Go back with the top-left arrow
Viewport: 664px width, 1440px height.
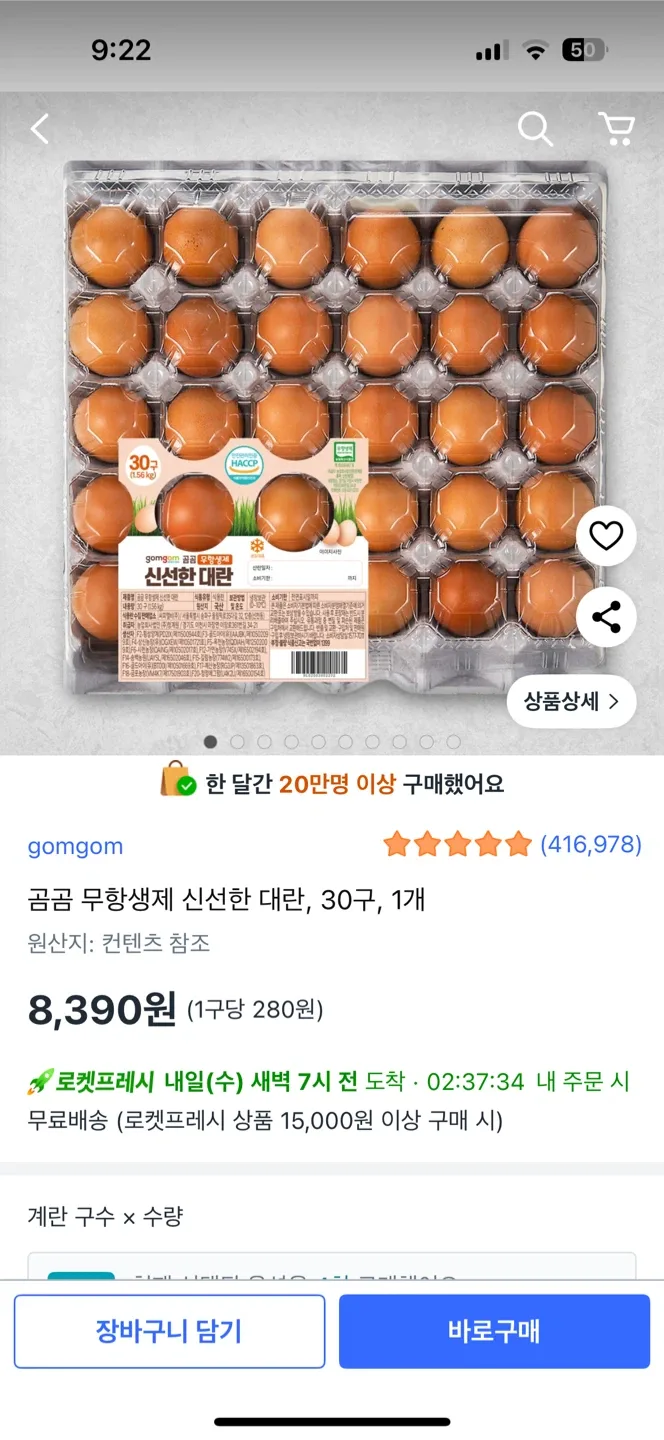pos(40,129)
